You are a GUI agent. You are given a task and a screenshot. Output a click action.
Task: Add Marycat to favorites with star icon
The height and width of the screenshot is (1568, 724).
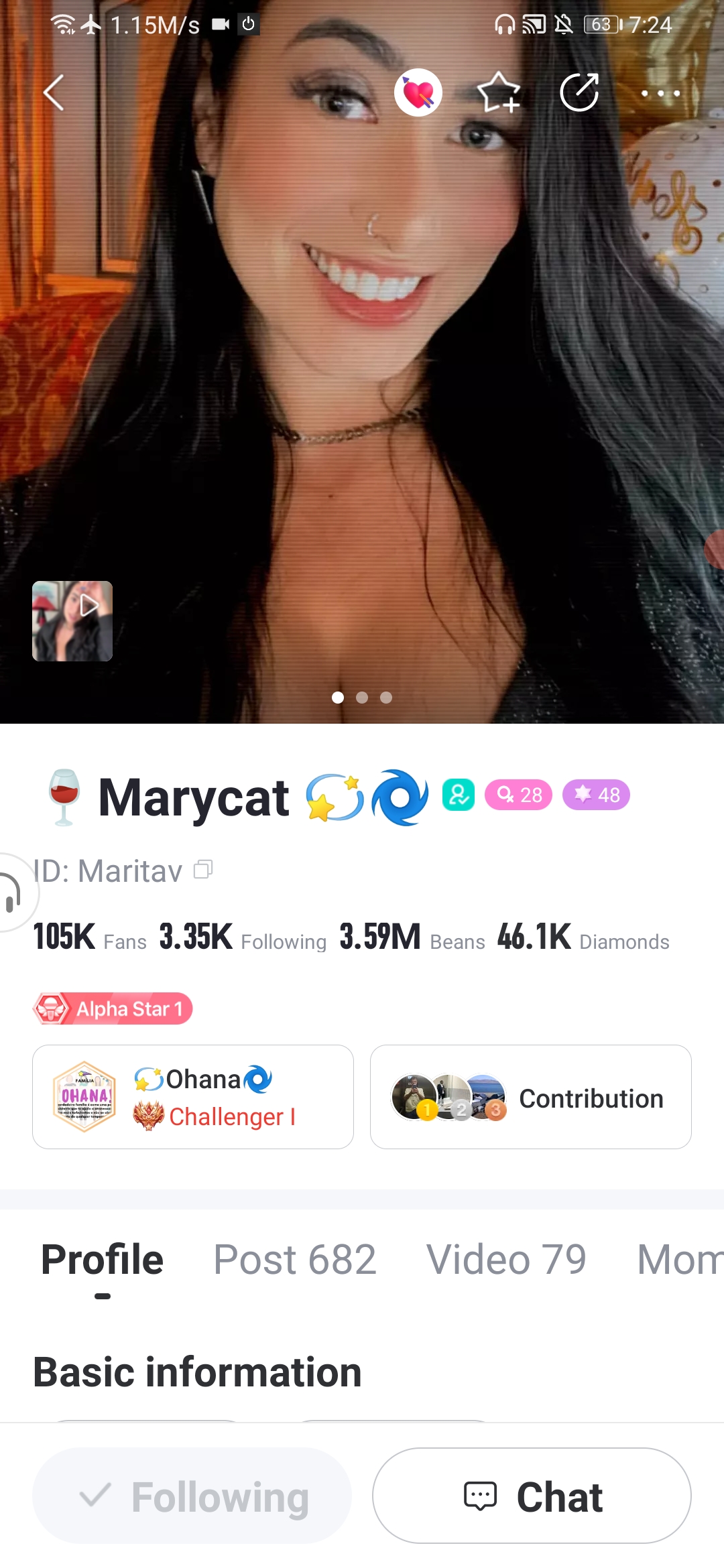(x=499, y=92)
